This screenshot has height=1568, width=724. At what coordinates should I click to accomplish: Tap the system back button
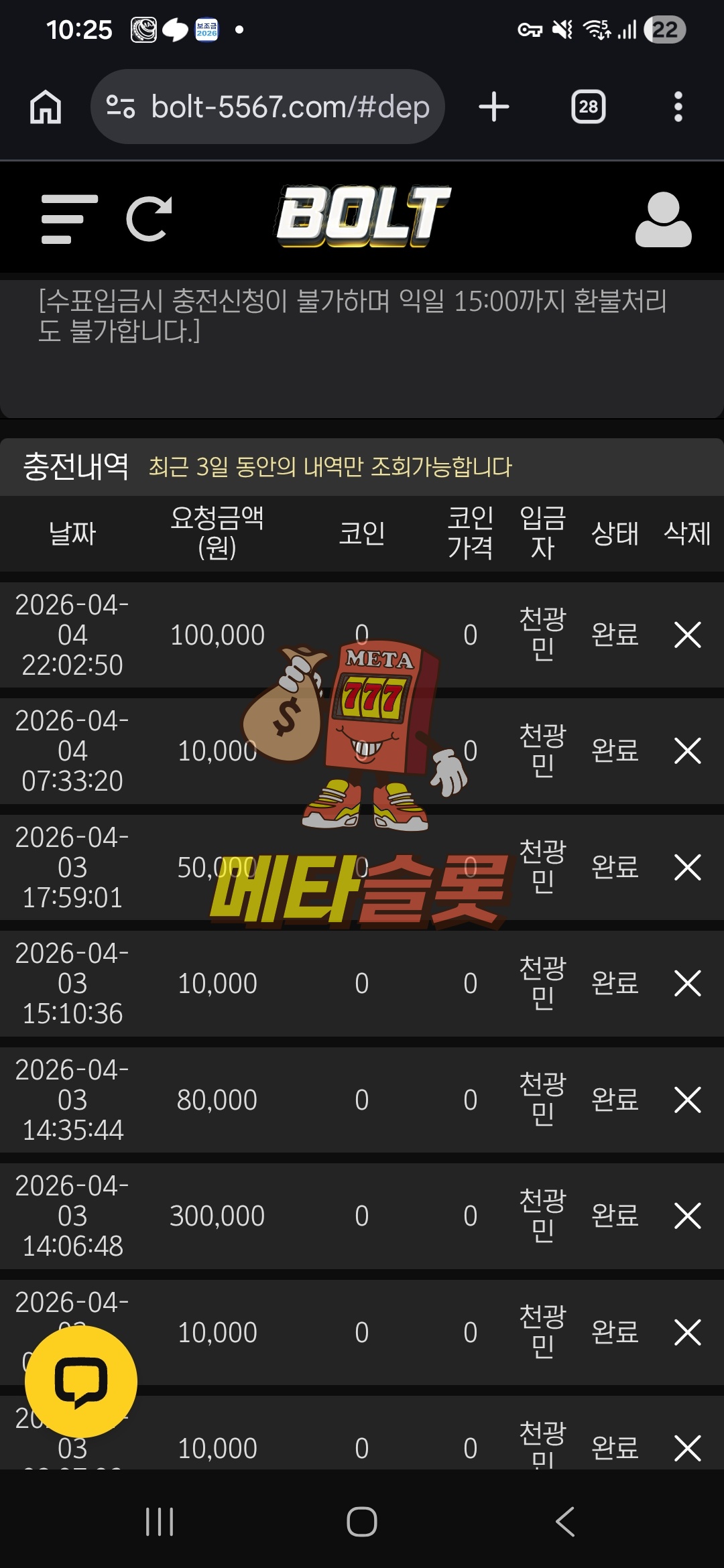pyautogui.click(x=565, y=1522)
